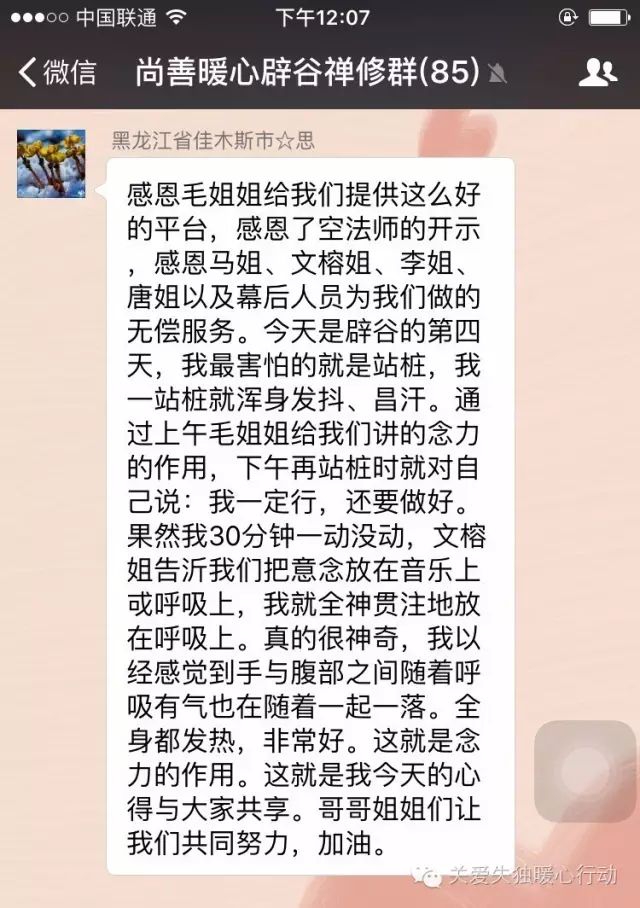This screenshot has width=640, height=908.
Task: Go back to the 微信 chat list
Action: point(58,73)
